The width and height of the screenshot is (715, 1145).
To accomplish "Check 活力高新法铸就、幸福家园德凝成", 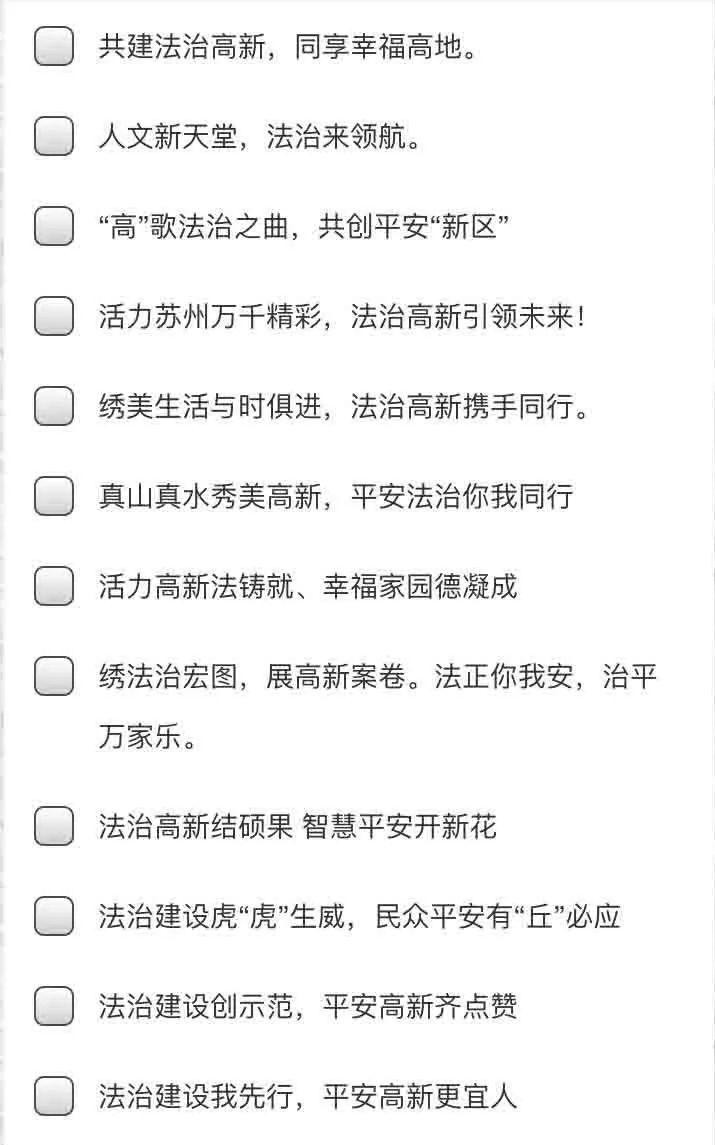I will 54,586.
